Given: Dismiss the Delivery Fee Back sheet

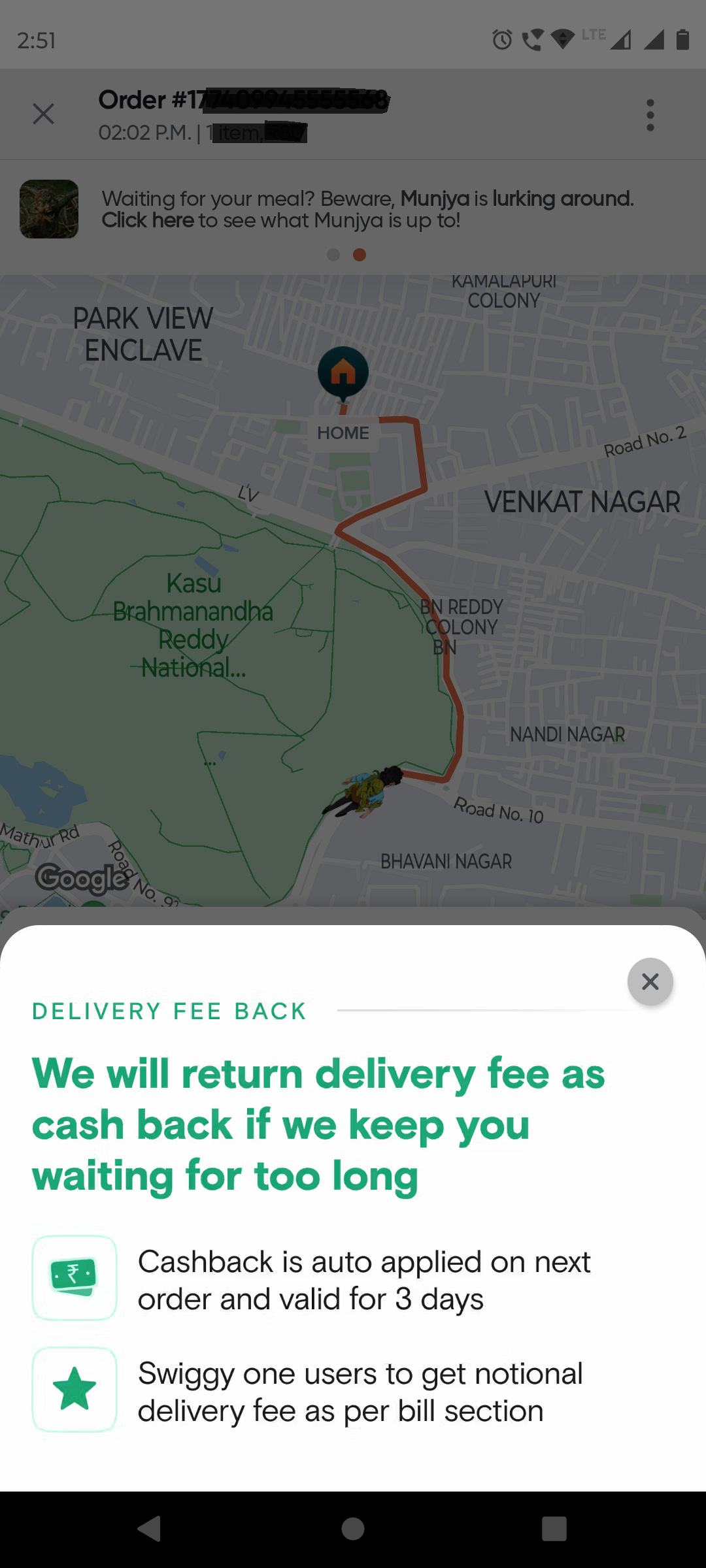Looking at the screenshot, I should pyautogui.click(x=650, y=981).
